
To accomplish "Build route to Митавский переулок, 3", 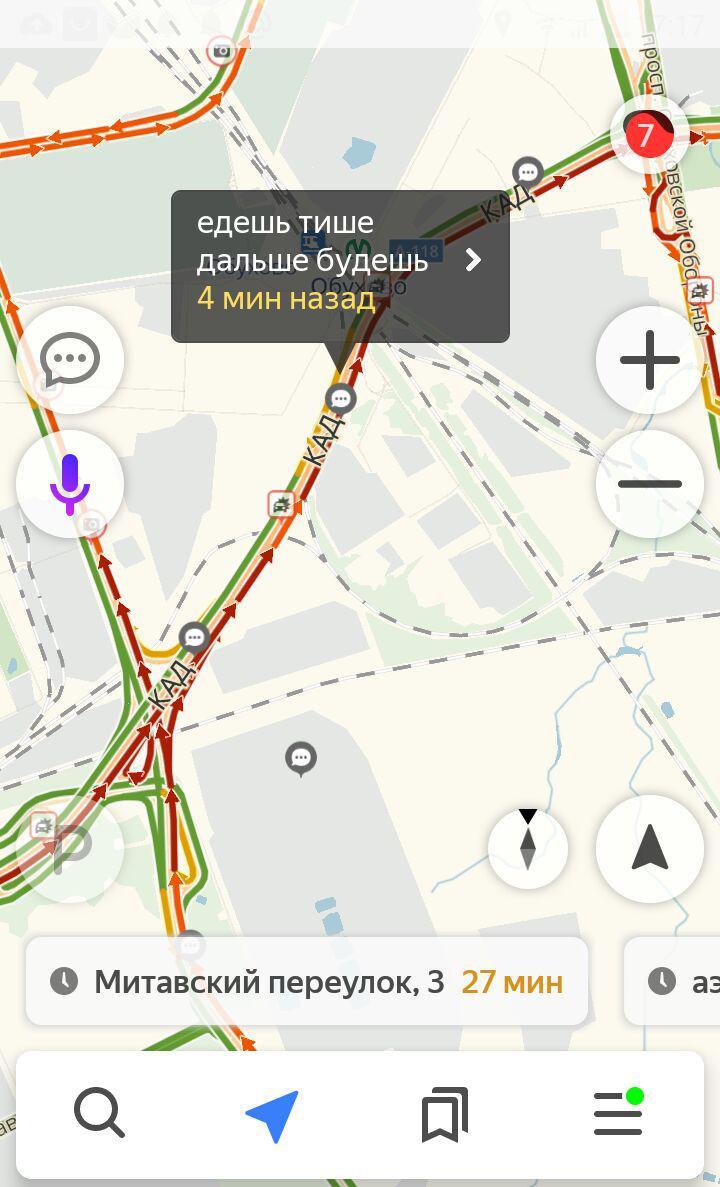I will coord(306,981).
